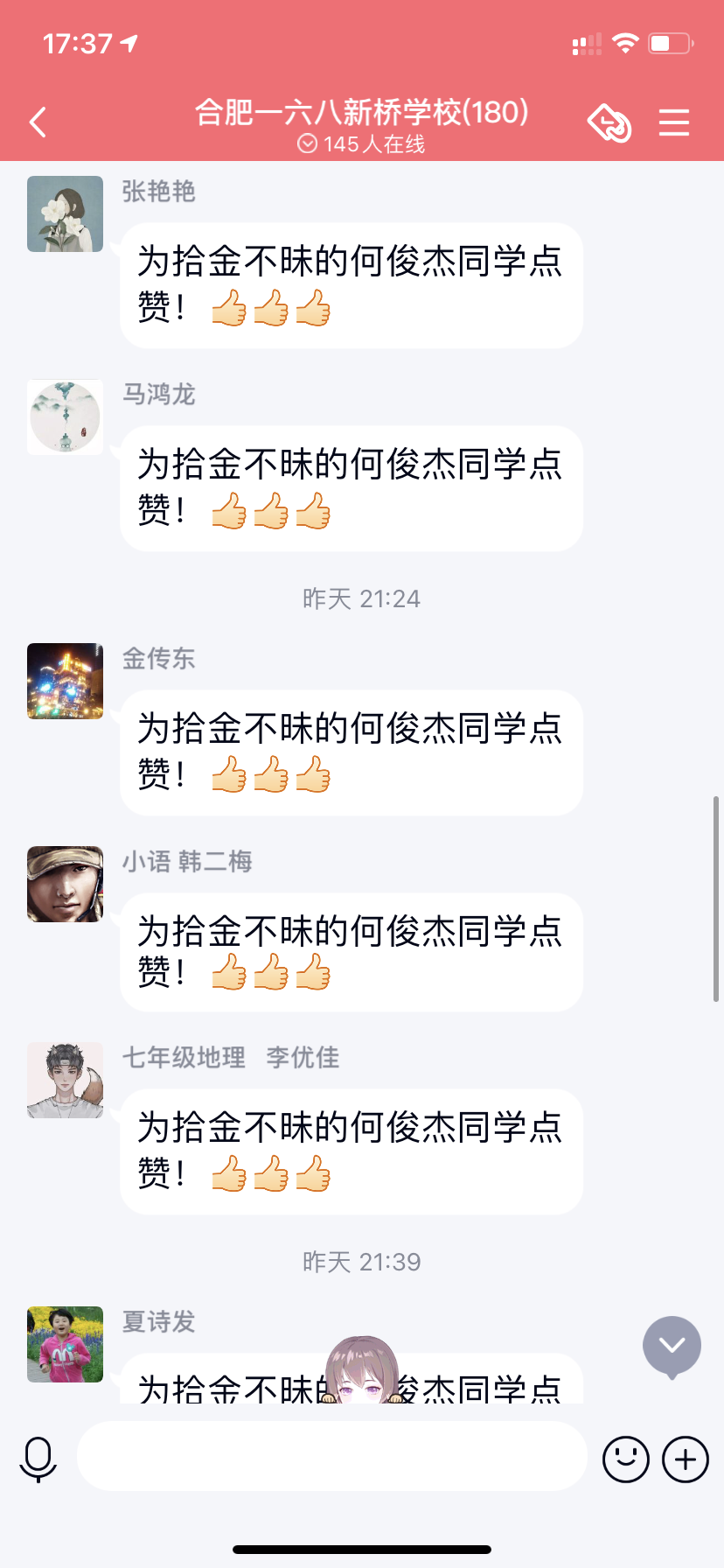This screenshot has width=724, height=1568.
Task: Jump to the latest messages
Action: click(x=672, y=1346)
